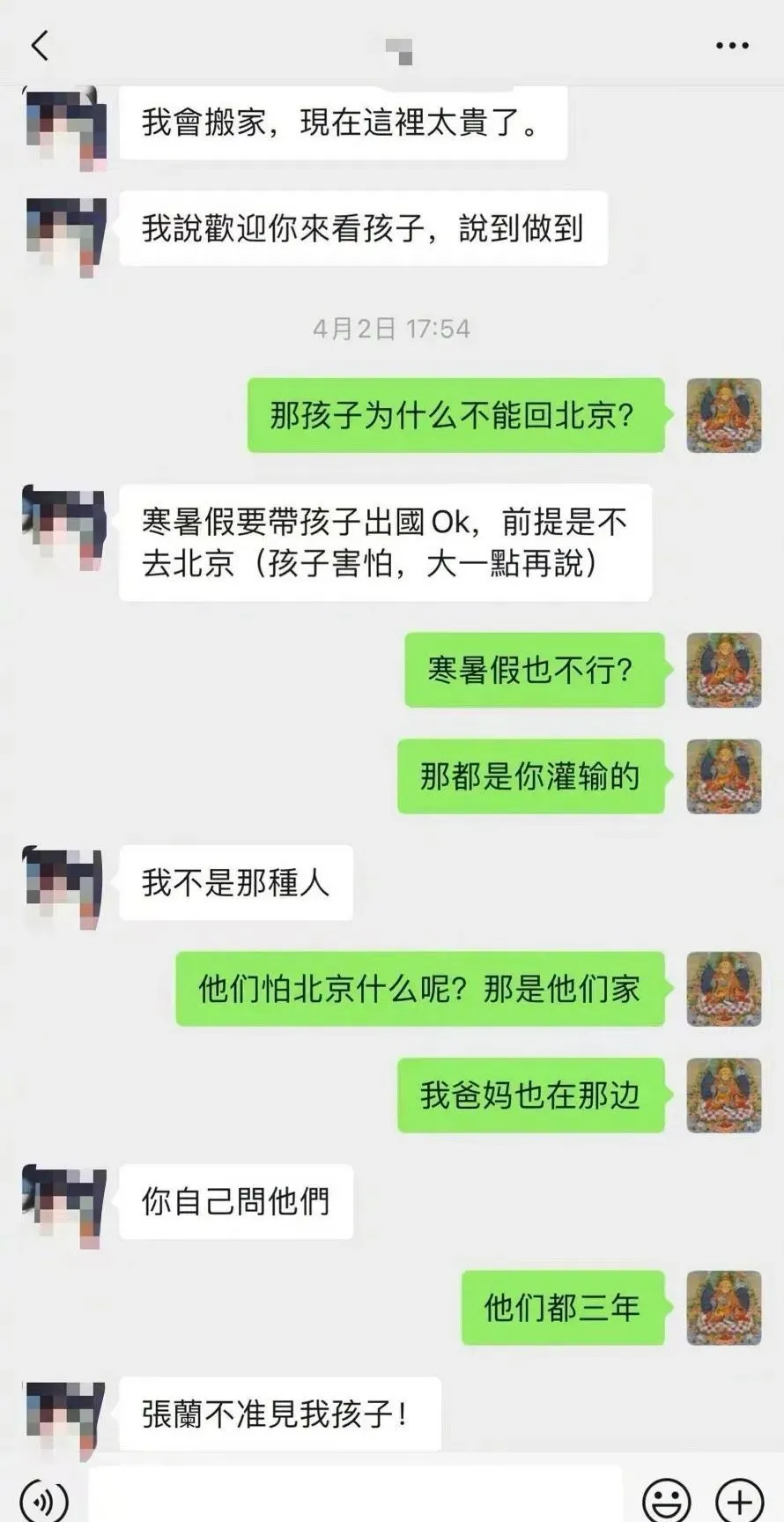This screenshot has height=1522, width=784.
Task: Open sender avatar beside 那孩子为什么不能回北京?
Action: click(723, 415)
